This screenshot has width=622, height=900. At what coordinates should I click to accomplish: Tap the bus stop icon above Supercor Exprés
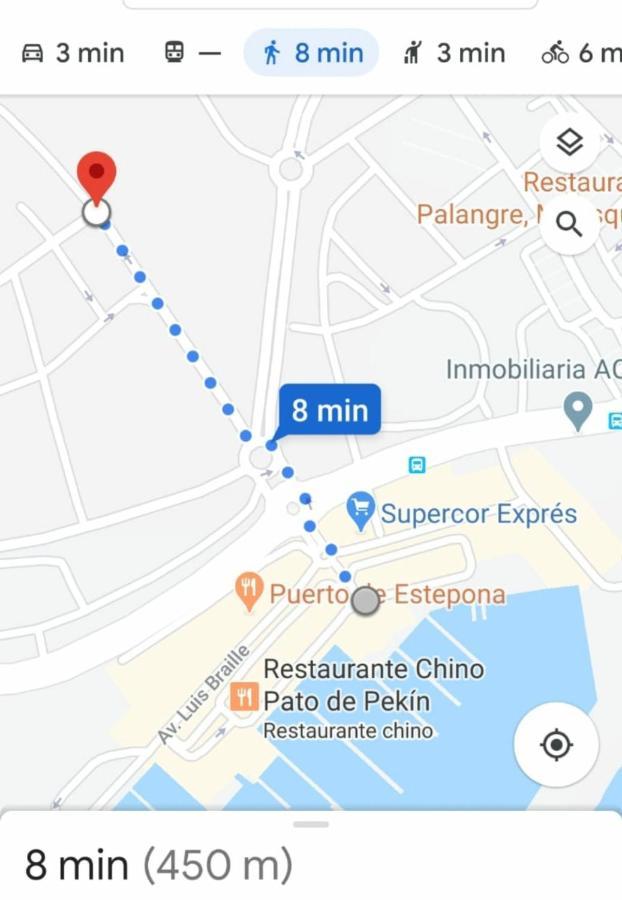pyautogui.click(x=417, y=465)
